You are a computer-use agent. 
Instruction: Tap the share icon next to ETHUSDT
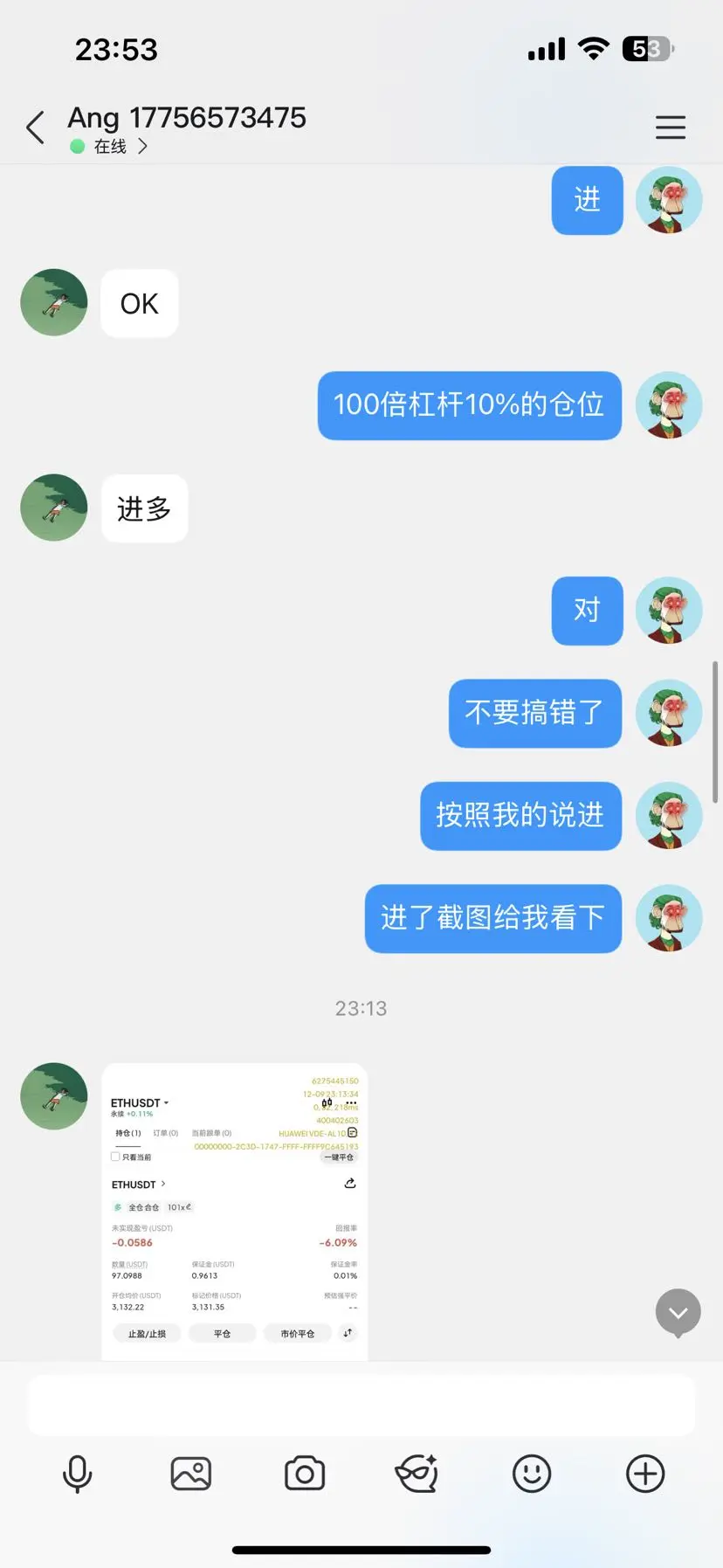click(x=350, y=1183)
